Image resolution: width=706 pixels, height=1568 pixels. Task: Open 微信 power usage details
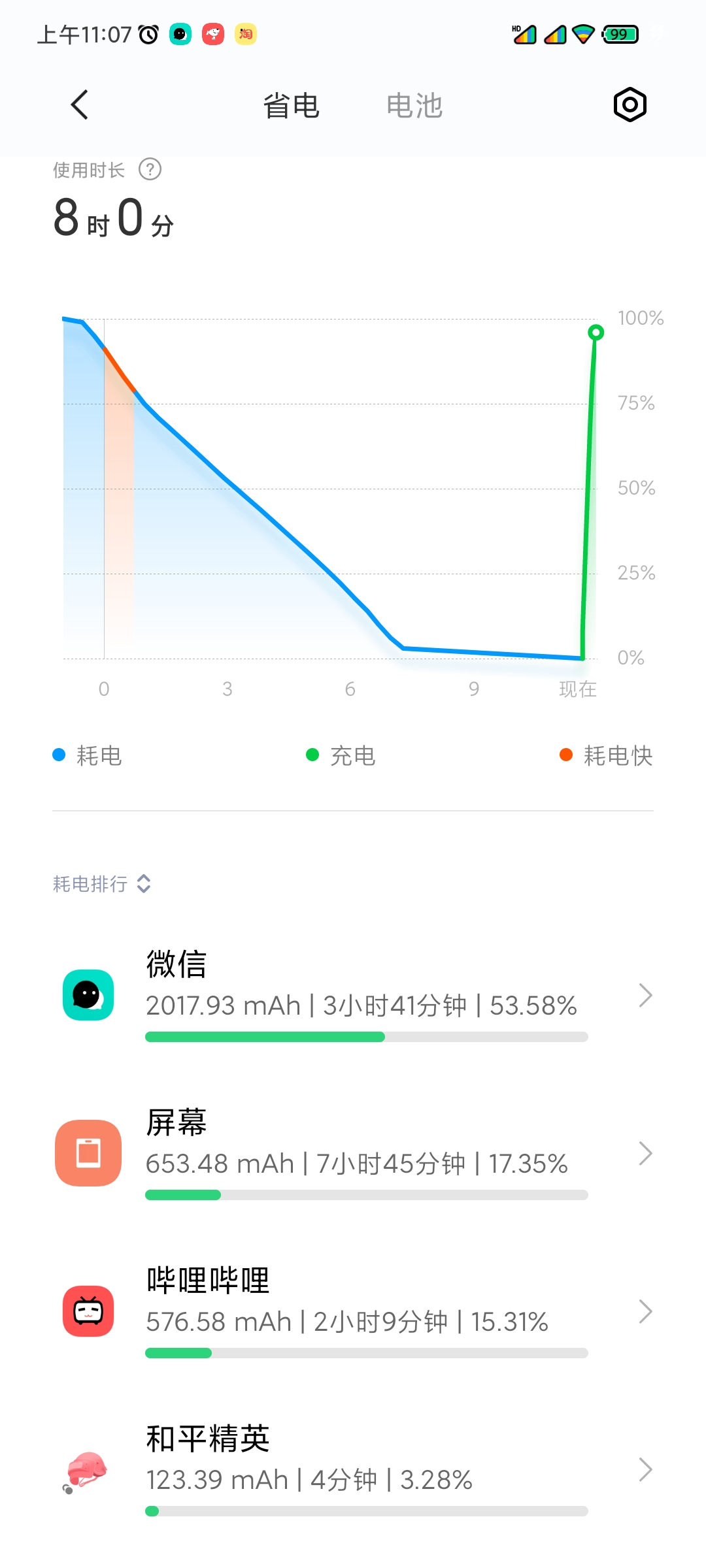pos(353,995)
